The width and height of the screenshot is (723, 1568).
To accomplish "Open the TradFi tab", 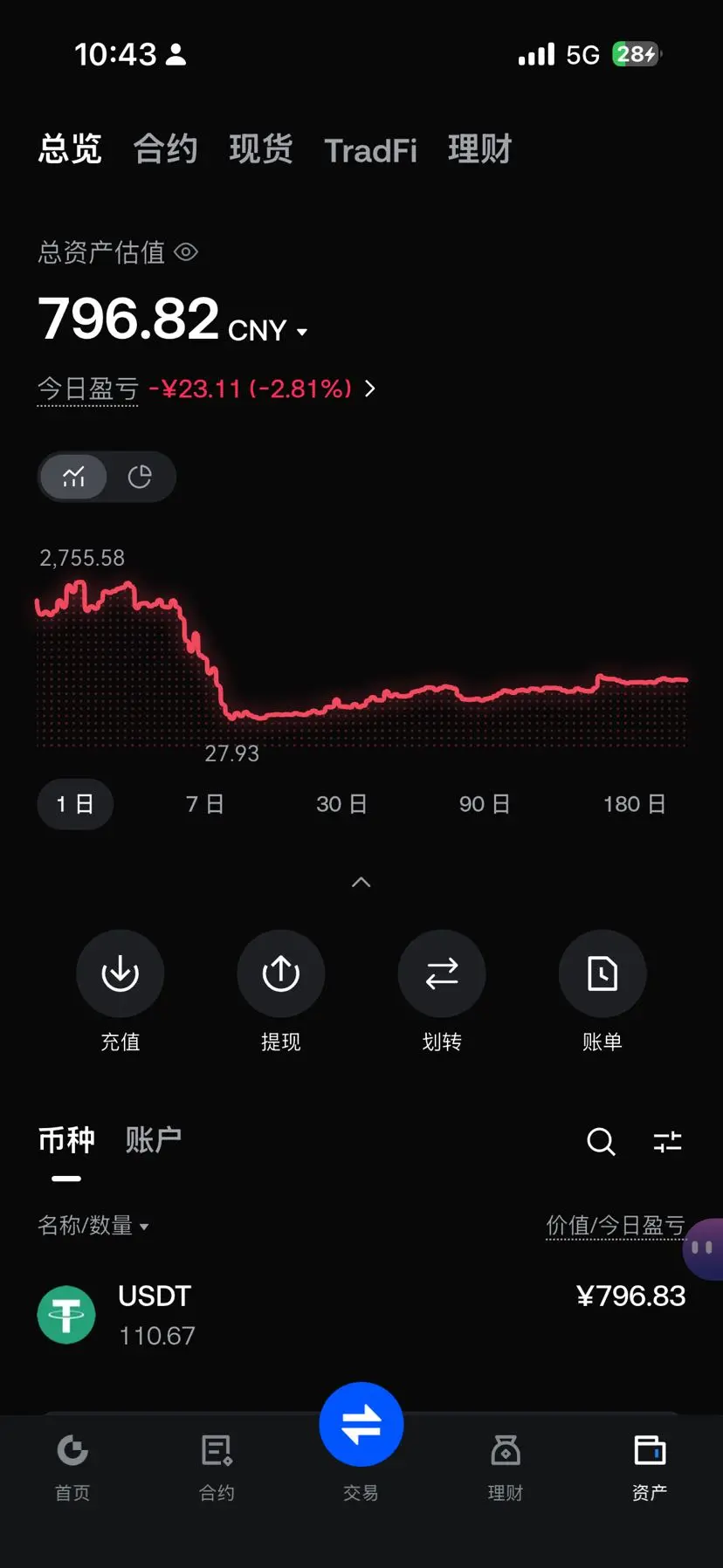I will pyautogui.click(x=370, y=150).
